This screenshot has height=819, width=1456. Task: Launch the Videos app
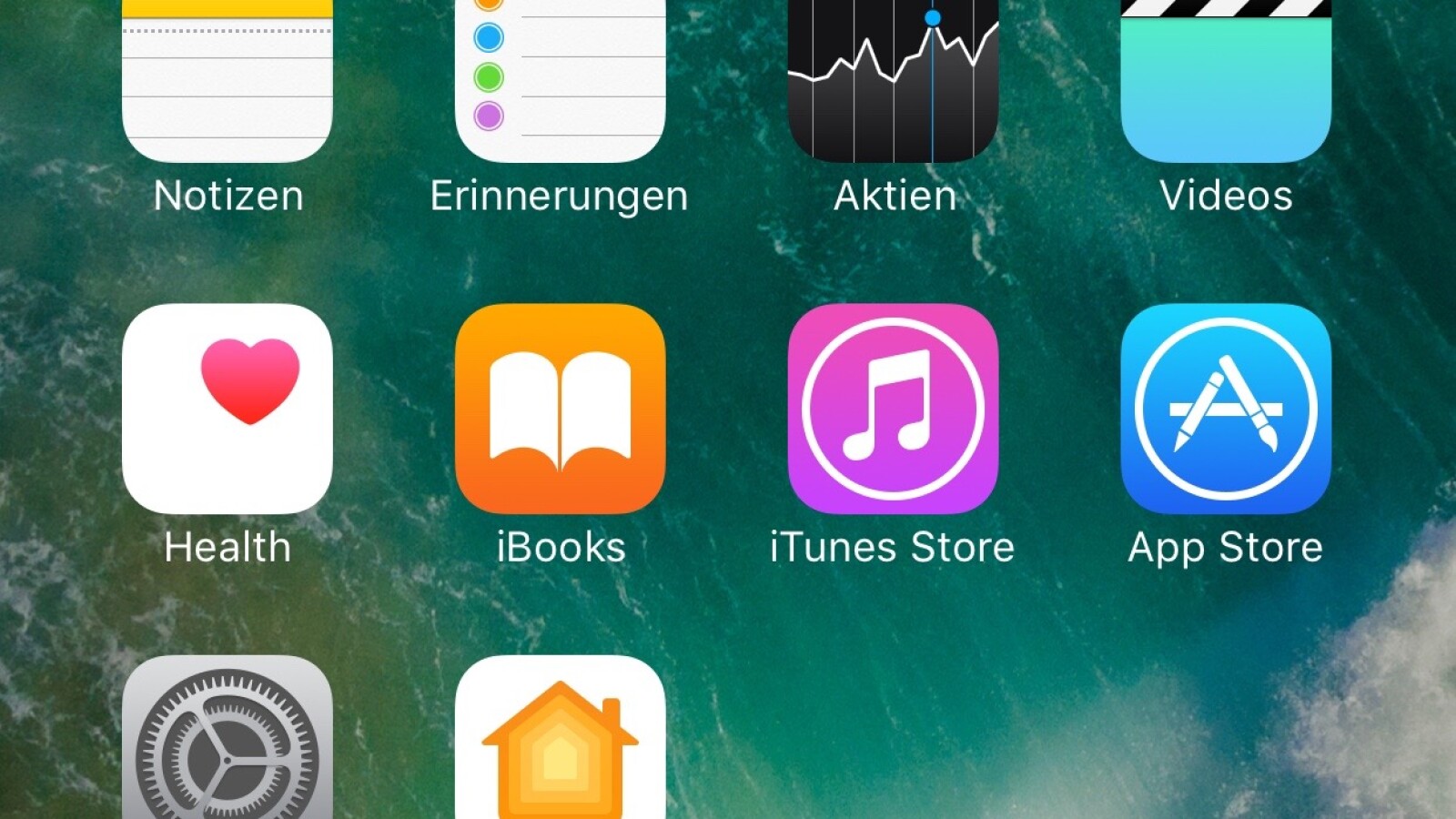pos(1226,82)
